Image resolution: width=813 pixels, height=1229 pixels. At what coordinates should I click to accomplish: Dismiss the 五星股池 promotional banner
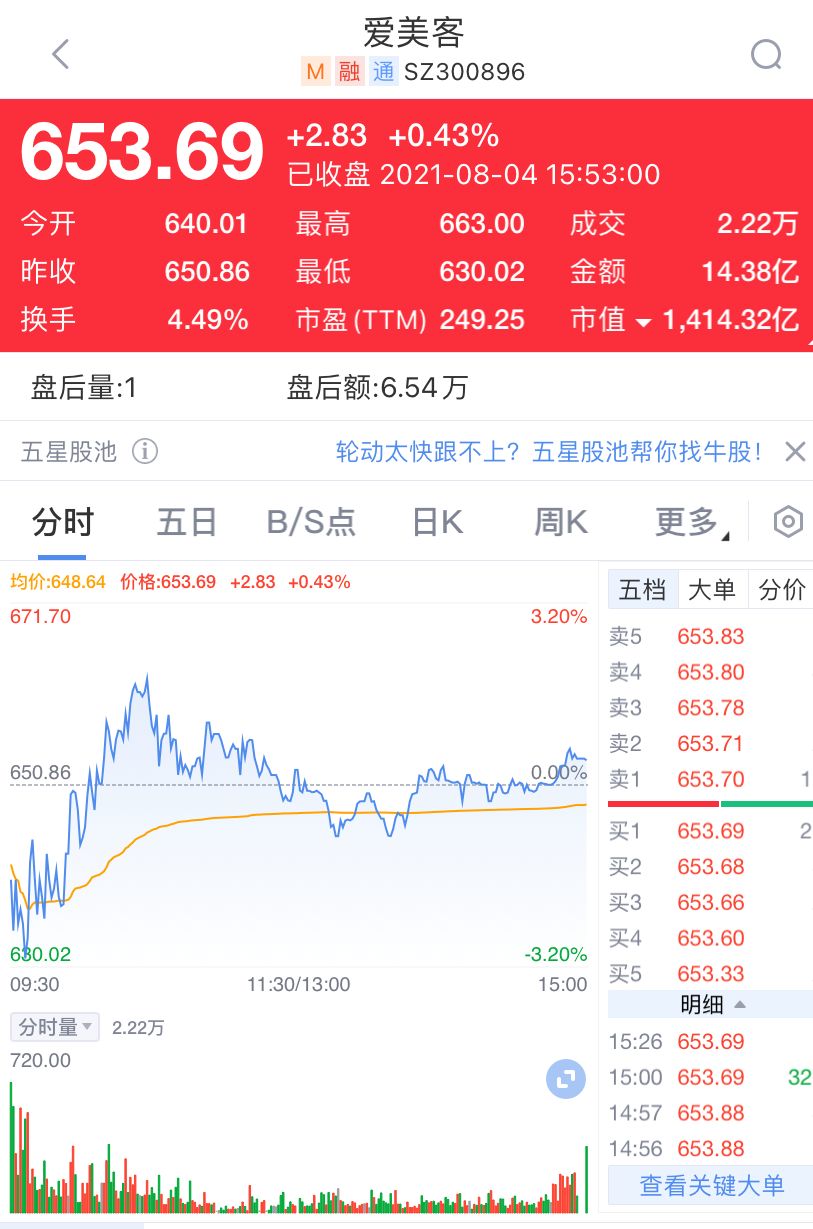tap(795, 452)
